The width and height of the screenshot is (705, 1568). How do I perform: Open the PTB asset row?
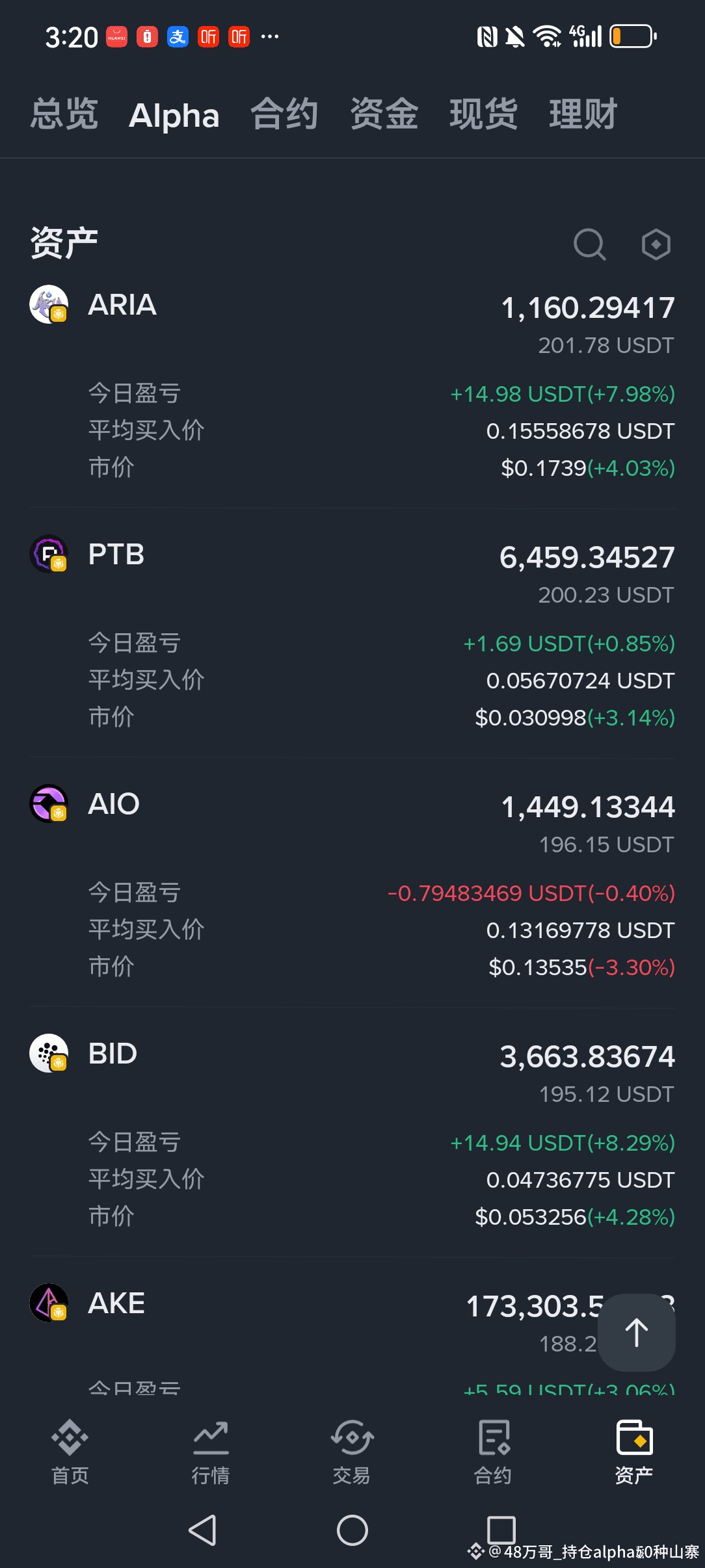pyautogui.click(x=116, y=555)
